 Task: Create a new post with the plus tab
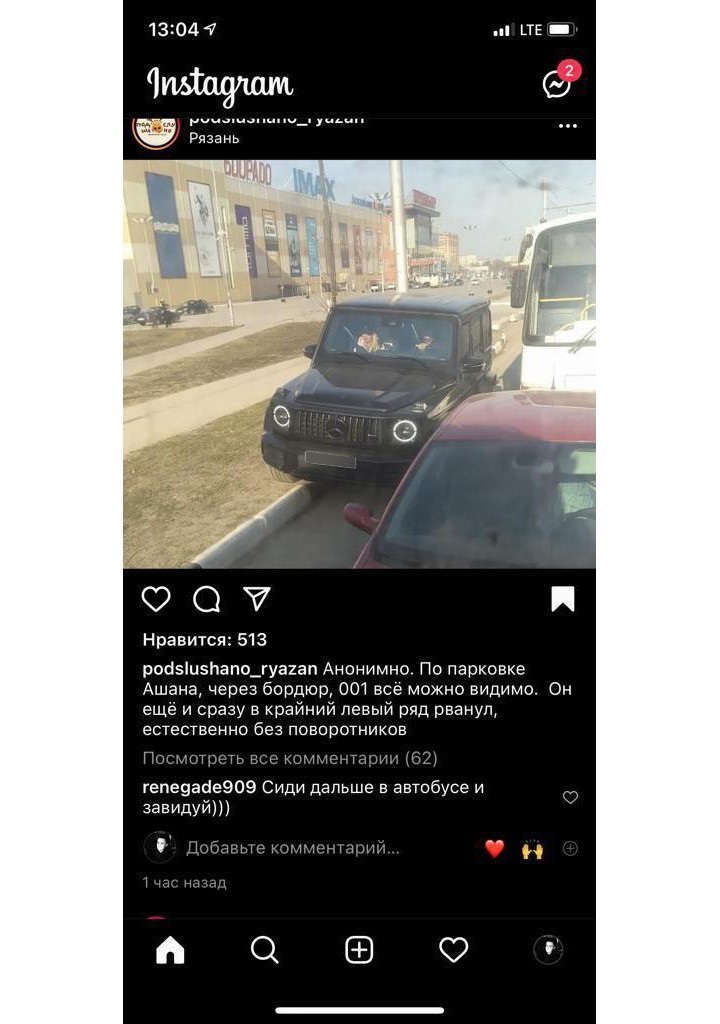(x=359, y=950)
